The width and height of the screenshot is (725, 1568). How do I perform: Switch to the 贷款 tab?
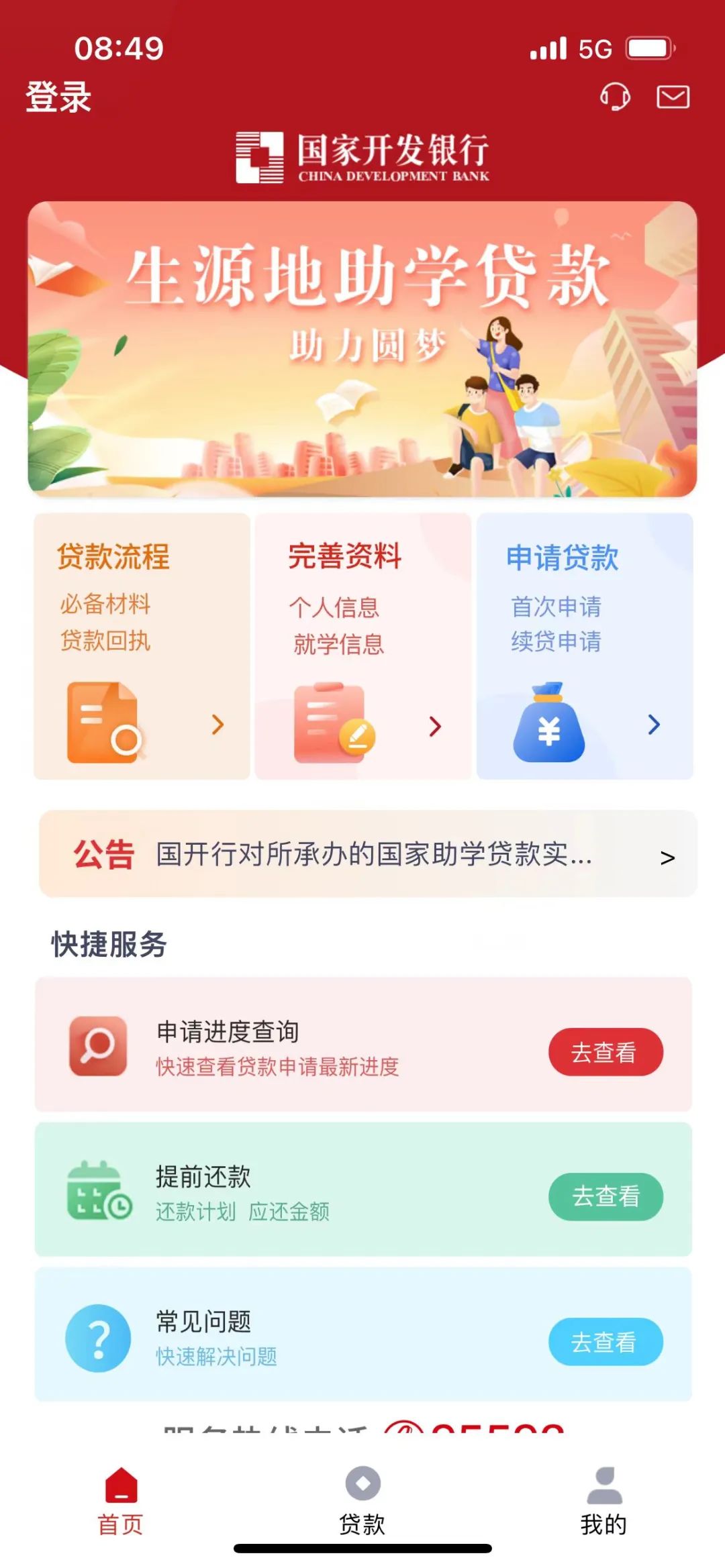362,1500
